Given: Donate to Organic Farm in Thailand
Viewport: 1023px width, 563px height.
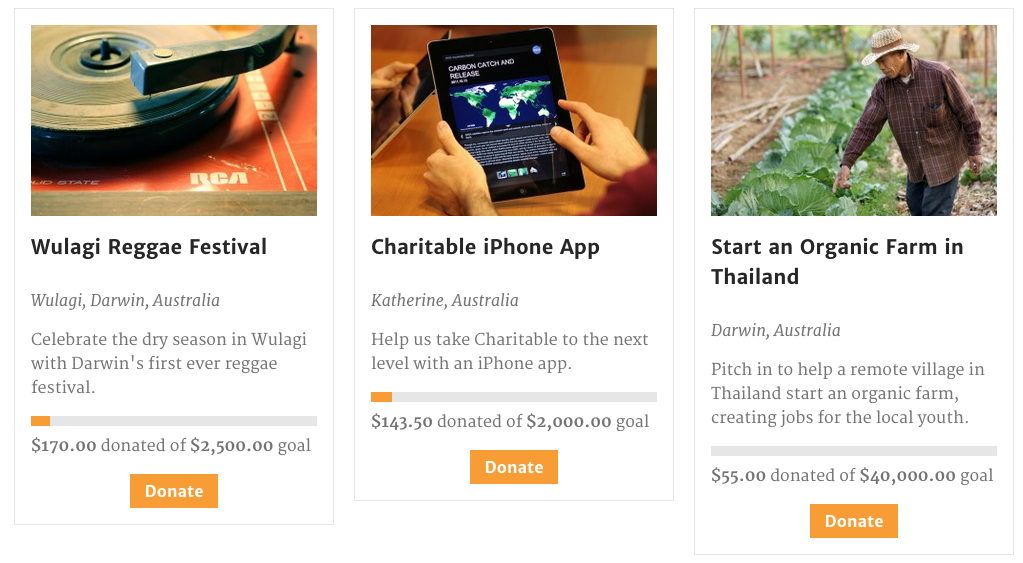Looking at the screenshot, I should coord(853,521).
